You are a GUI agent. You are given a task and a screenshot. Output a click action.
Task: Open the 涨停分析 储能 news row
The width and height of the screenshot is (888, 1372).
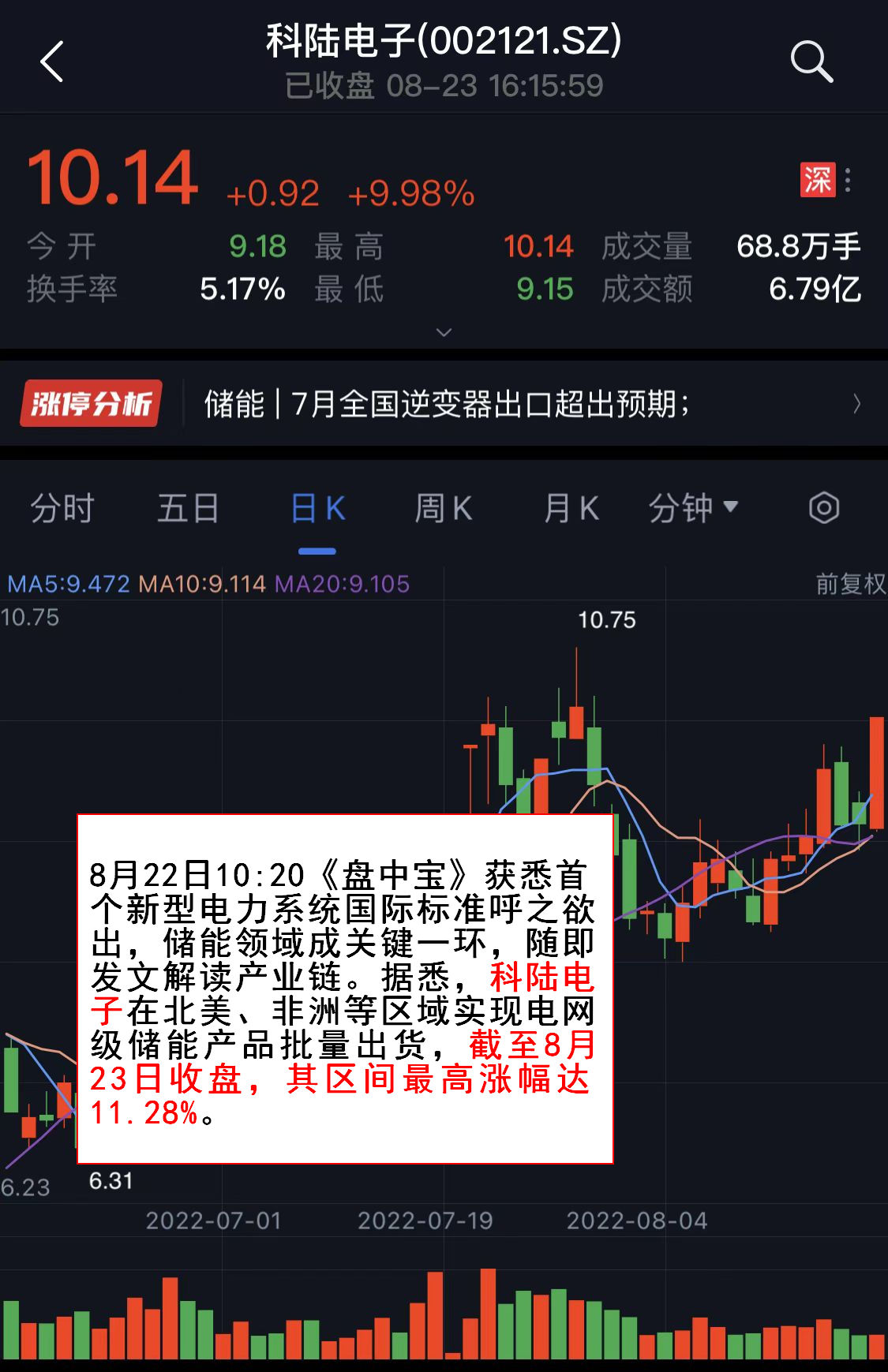(444, 404)
